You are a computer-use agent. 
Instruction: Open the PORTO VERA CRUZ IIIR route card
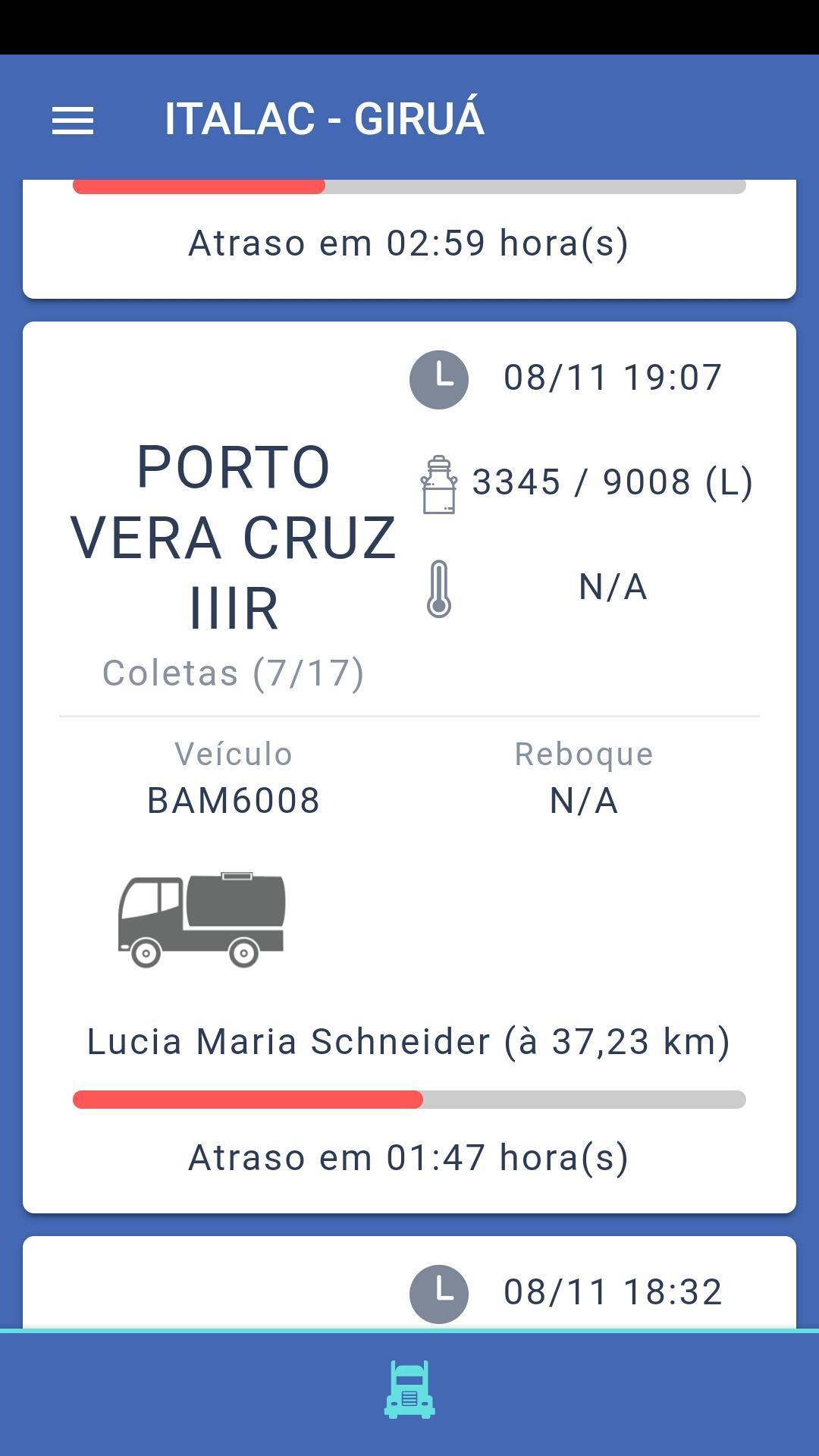coord(409,767)
